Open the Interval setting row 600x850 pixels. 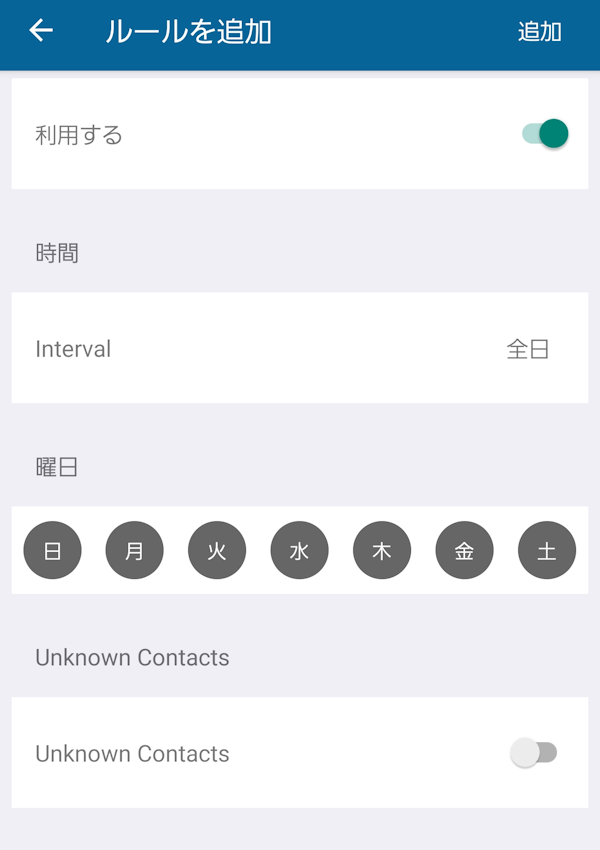click(299, 349)
